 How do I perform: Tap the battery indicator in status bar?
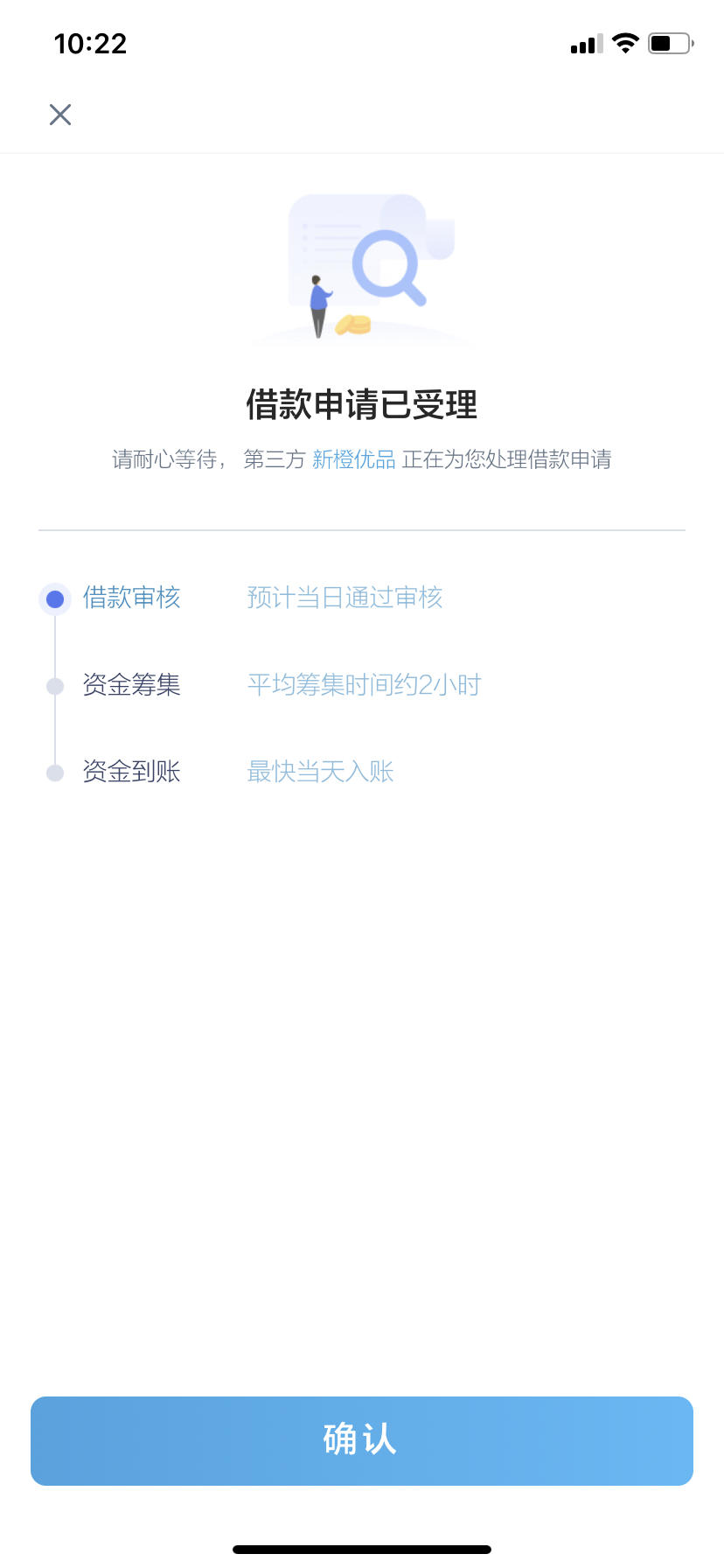[667, 42]
